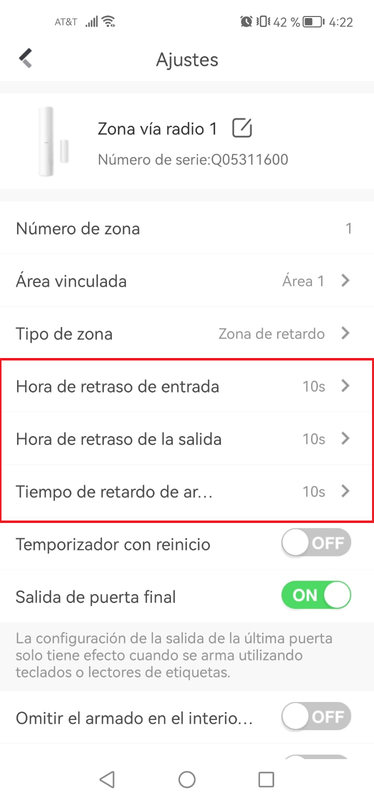Viewport: 374px width, 800px height.
Task: Go back using the arrow beside Ajustes
Action: coord(26,59)
